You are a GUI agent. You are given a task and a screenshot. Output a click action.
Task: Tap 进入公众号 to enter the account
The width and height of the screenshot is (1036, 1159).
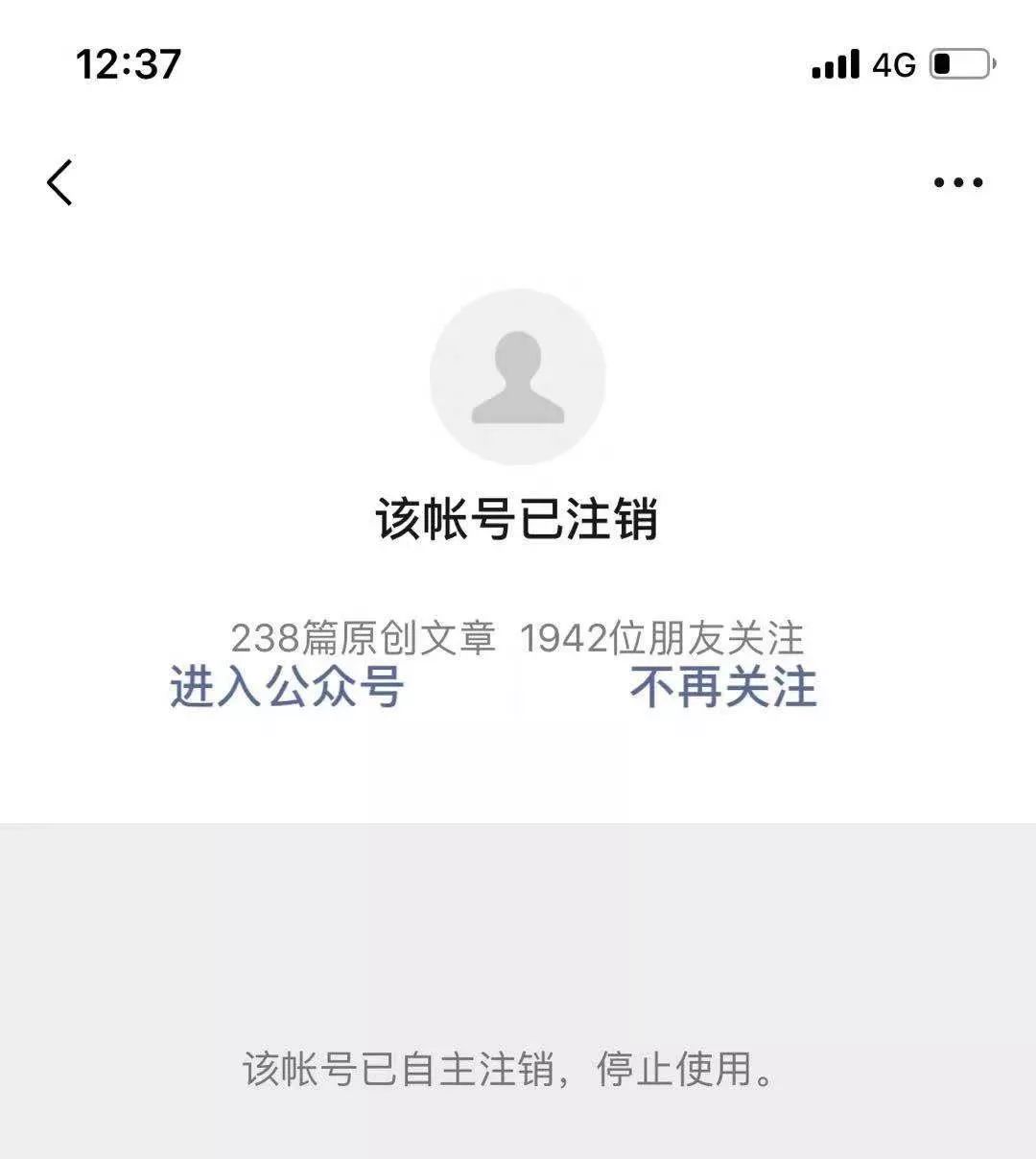point(288,687)
